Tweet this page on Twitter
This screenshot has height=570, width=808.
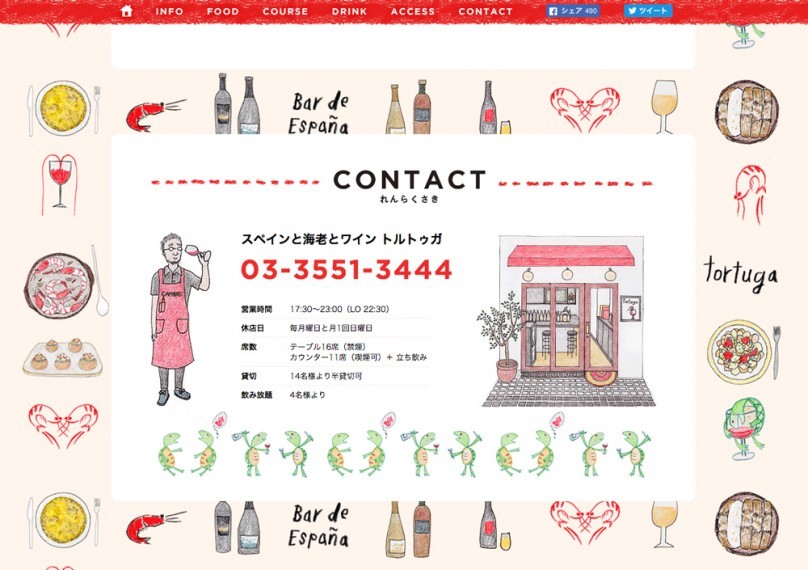coord(648,11)
